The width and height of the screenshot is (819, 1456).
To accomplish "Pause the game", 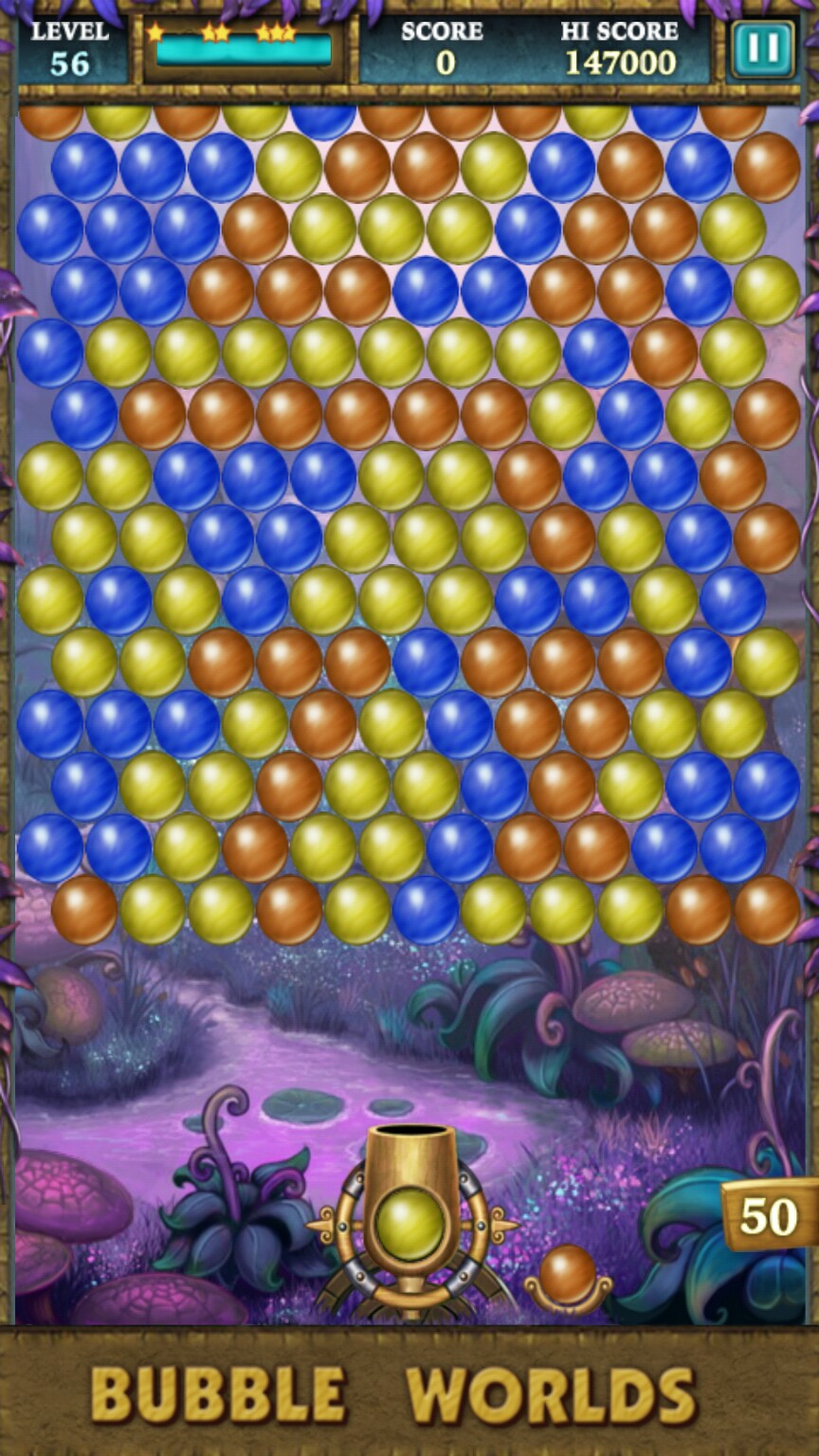I will pos(762,48).
